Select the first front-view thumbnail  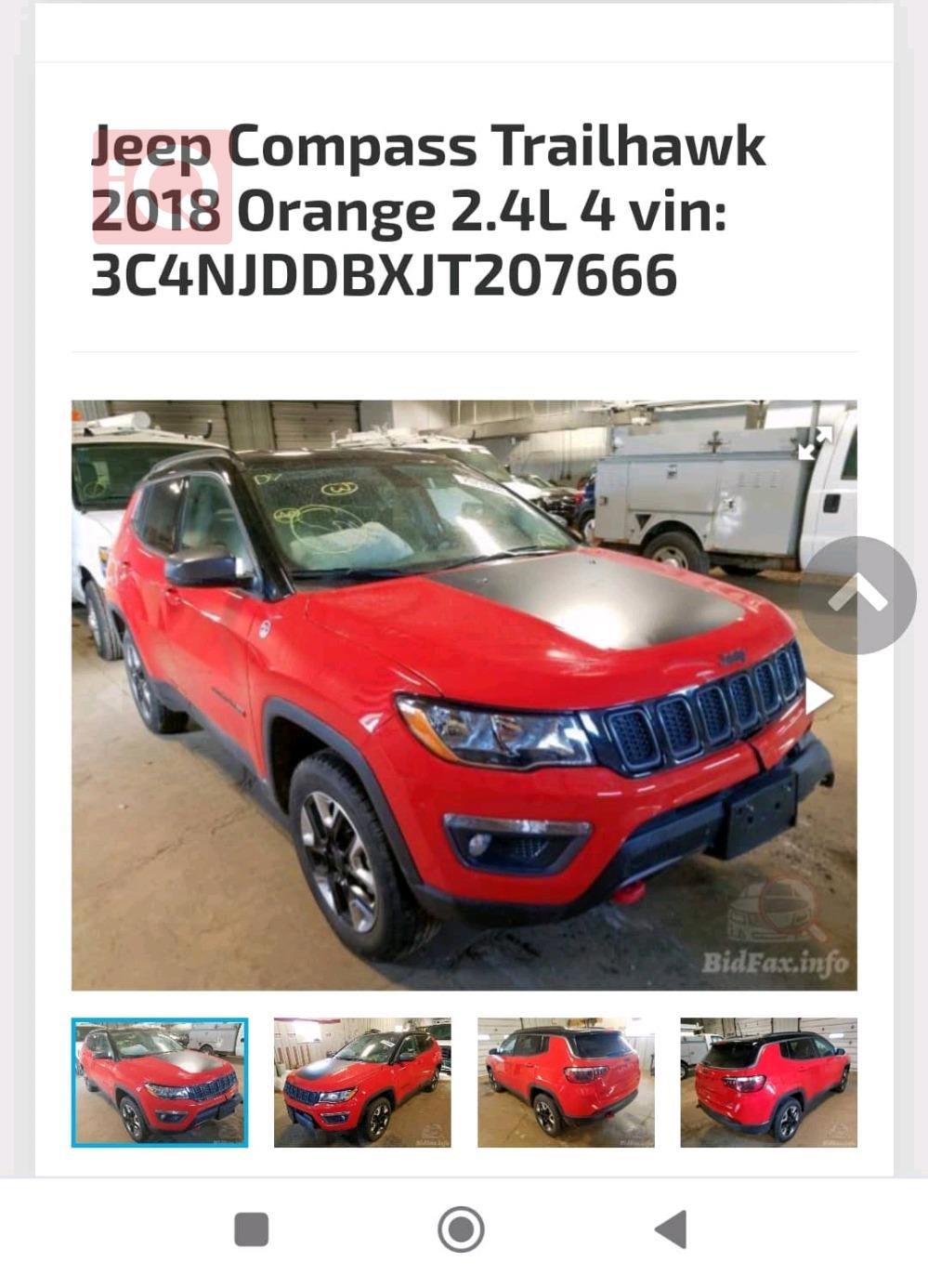[160, 1083]
